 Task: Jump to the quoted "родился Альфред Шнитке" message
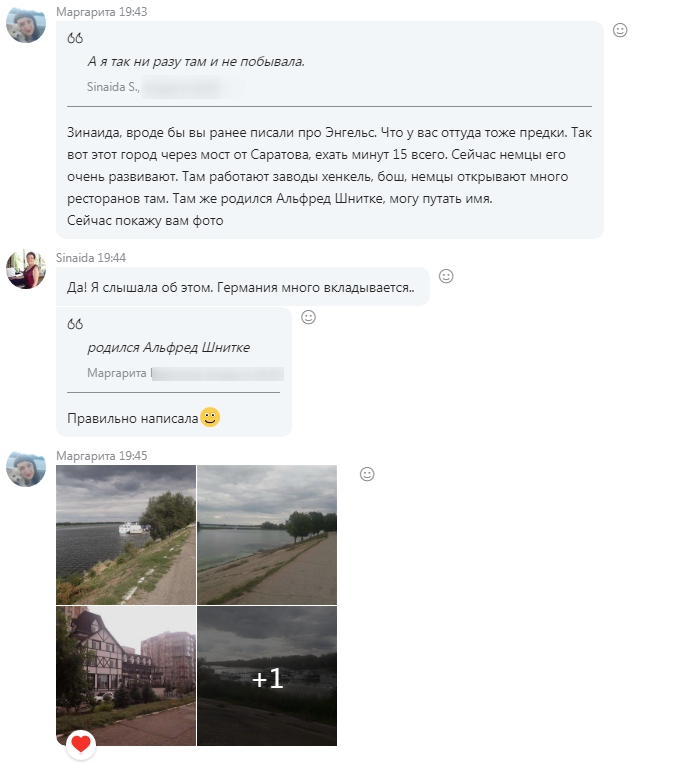click(168, 348)
